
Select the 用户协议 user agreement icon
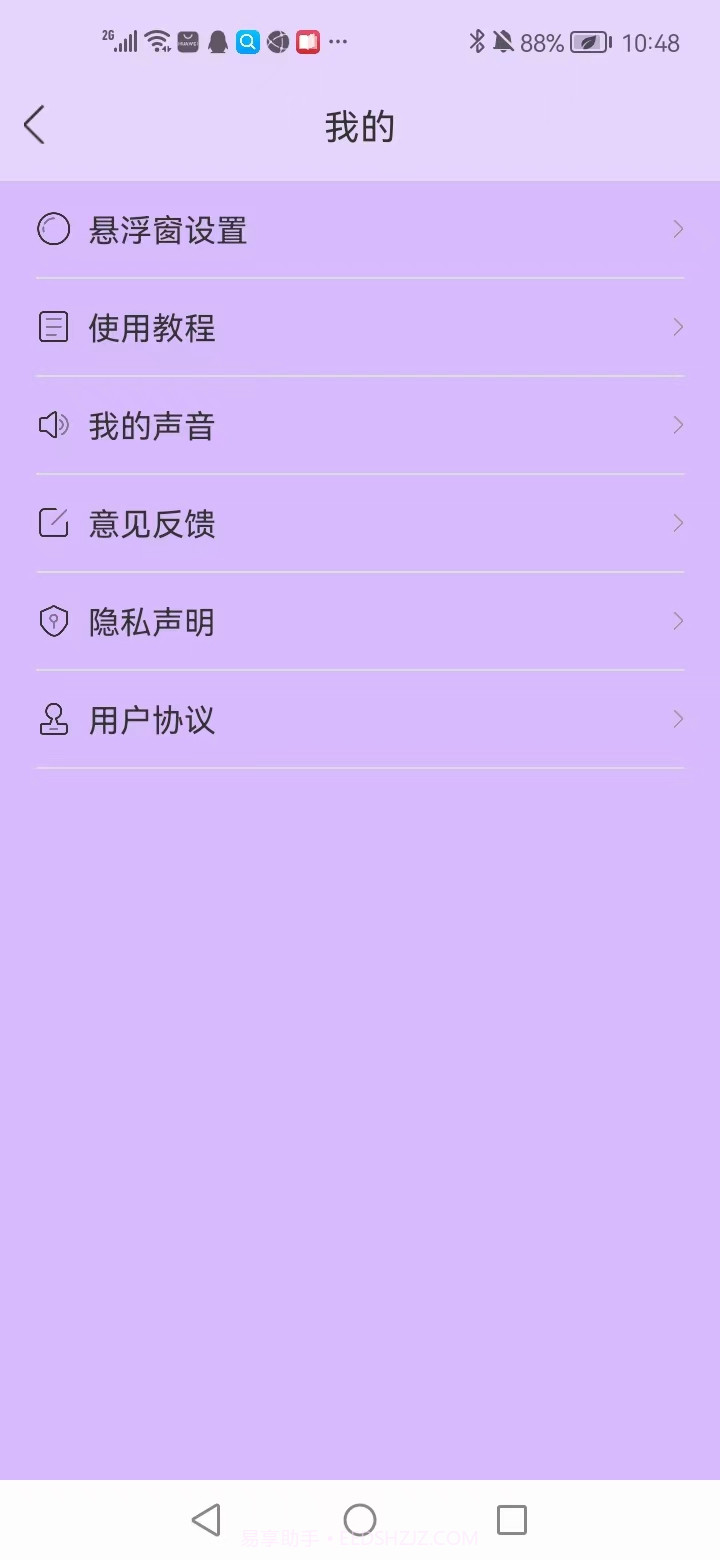[x=53, y=719]
